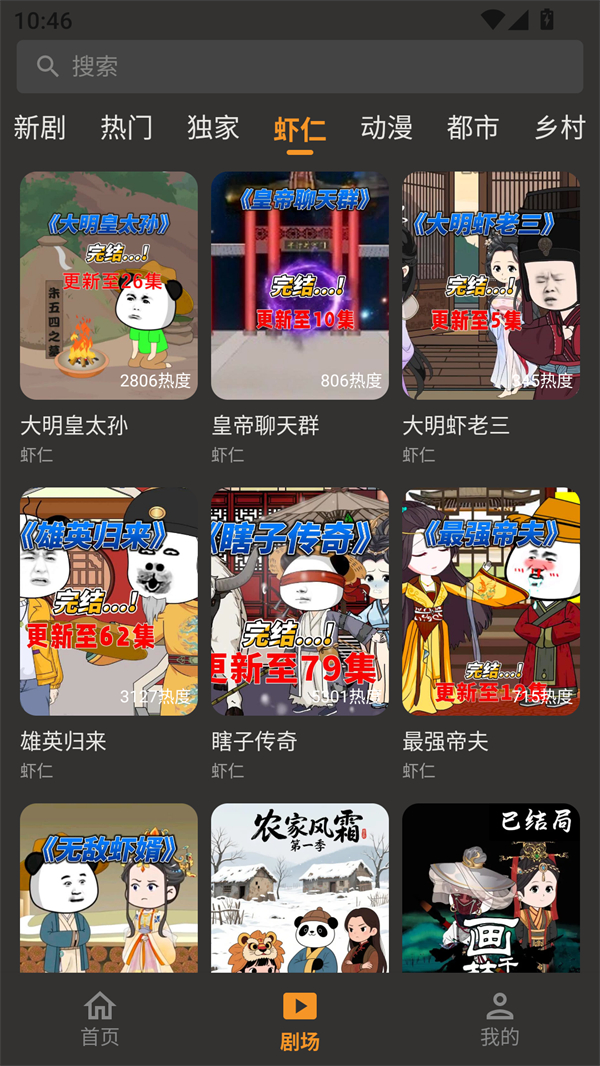The height and width of the screenshot is (1066, 600).
Task: Go to the 首页 home tab
Action: click(100, 1018)
